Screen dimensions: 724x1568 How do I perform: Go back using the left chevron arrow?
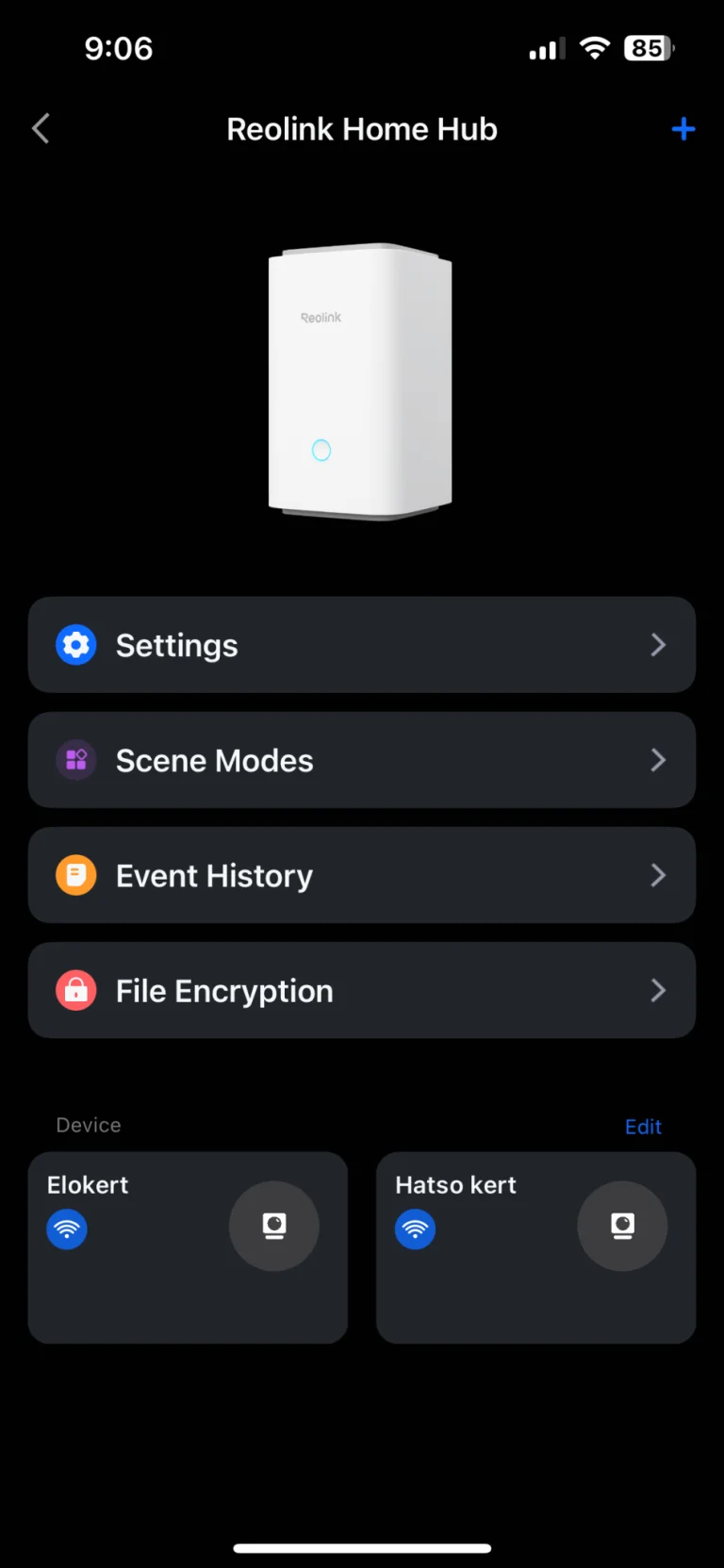point(41,128)
